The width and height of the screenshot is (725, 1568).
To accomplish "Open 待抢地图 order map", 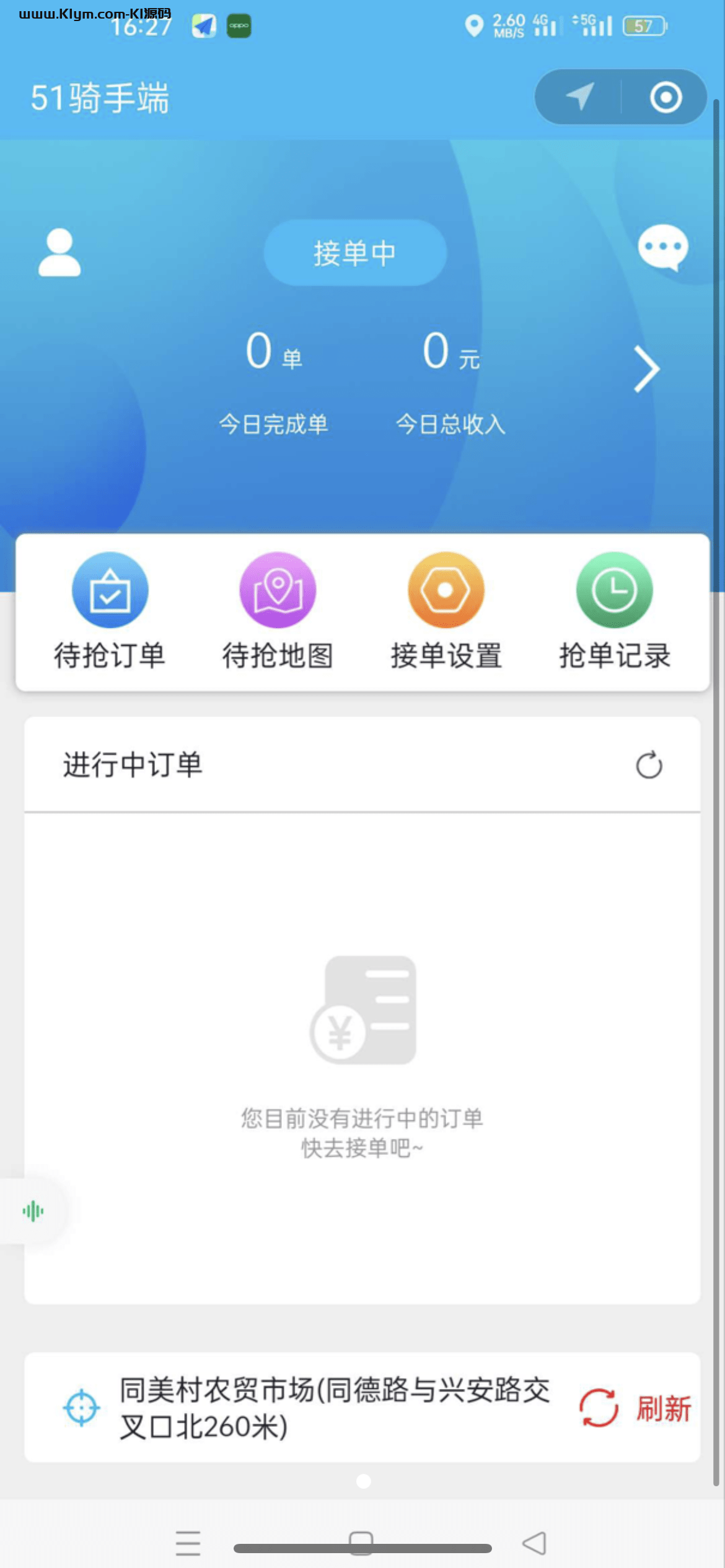I will tap(278, 611).
